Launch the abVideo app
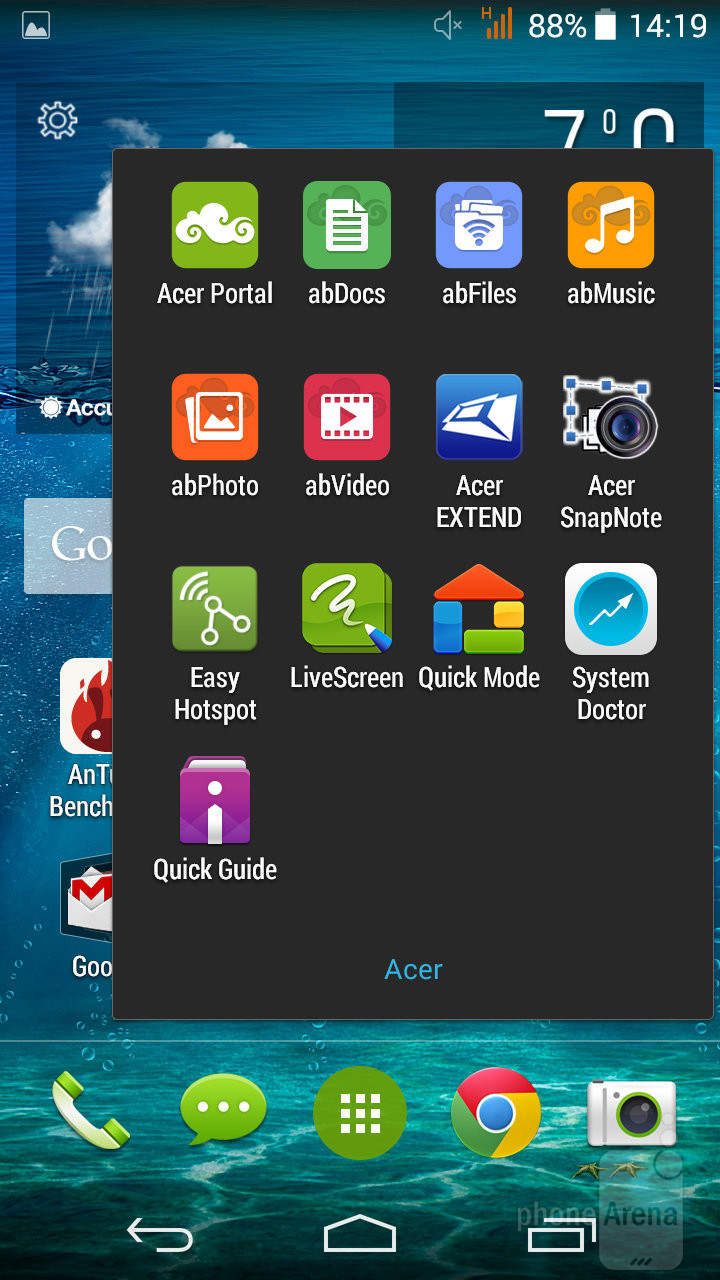Image resolution: width=720 pixels, height=1280 pixels. (347, 417)
